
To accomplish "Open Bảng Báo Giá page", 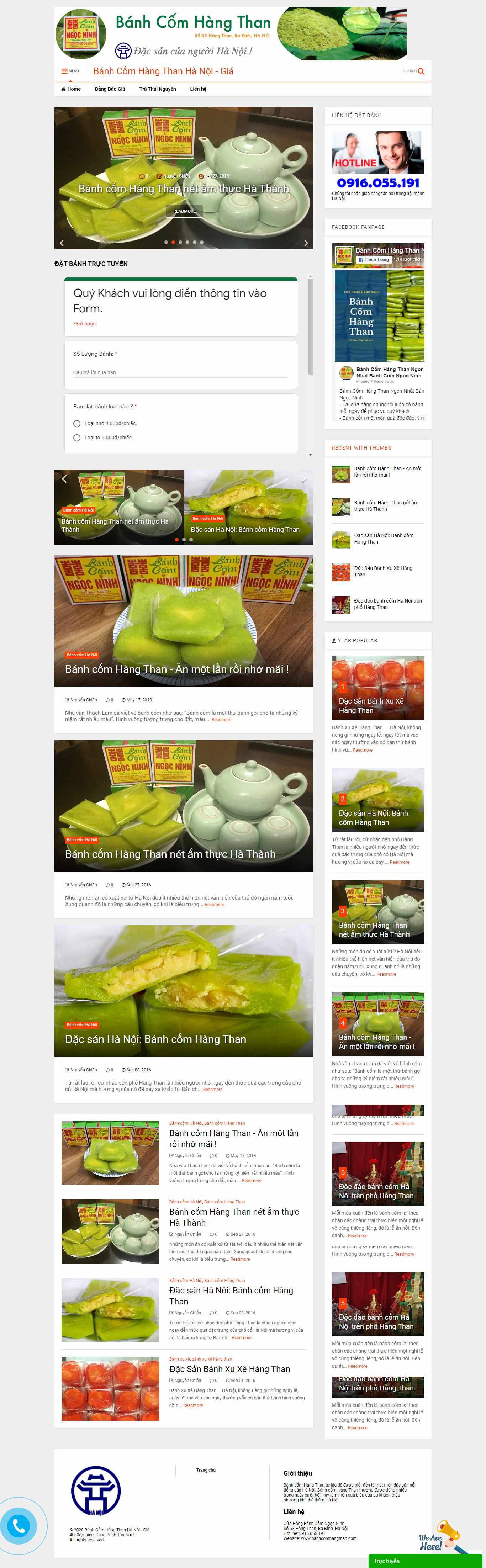I will (110, 89).
